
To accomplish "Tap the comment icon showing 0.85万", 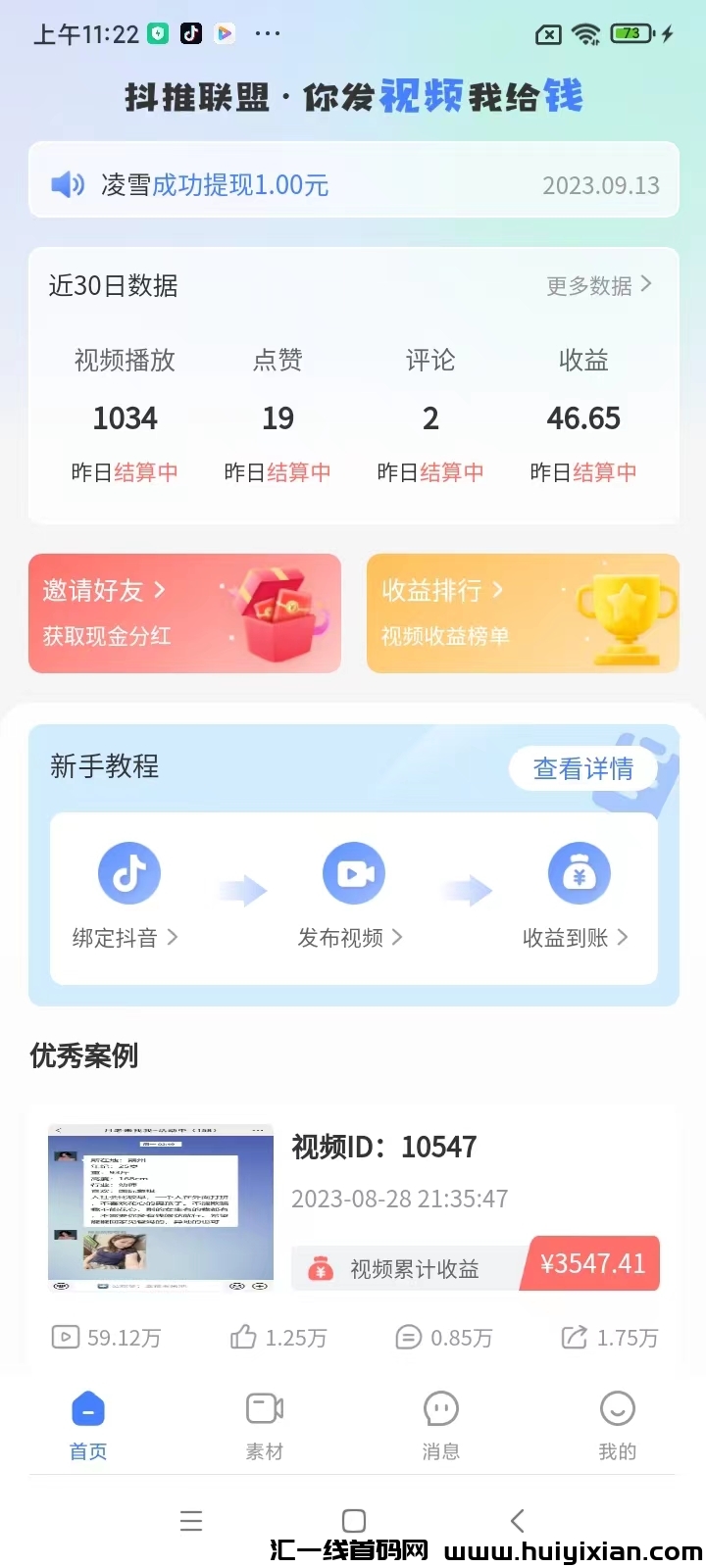I will 409,1336.
